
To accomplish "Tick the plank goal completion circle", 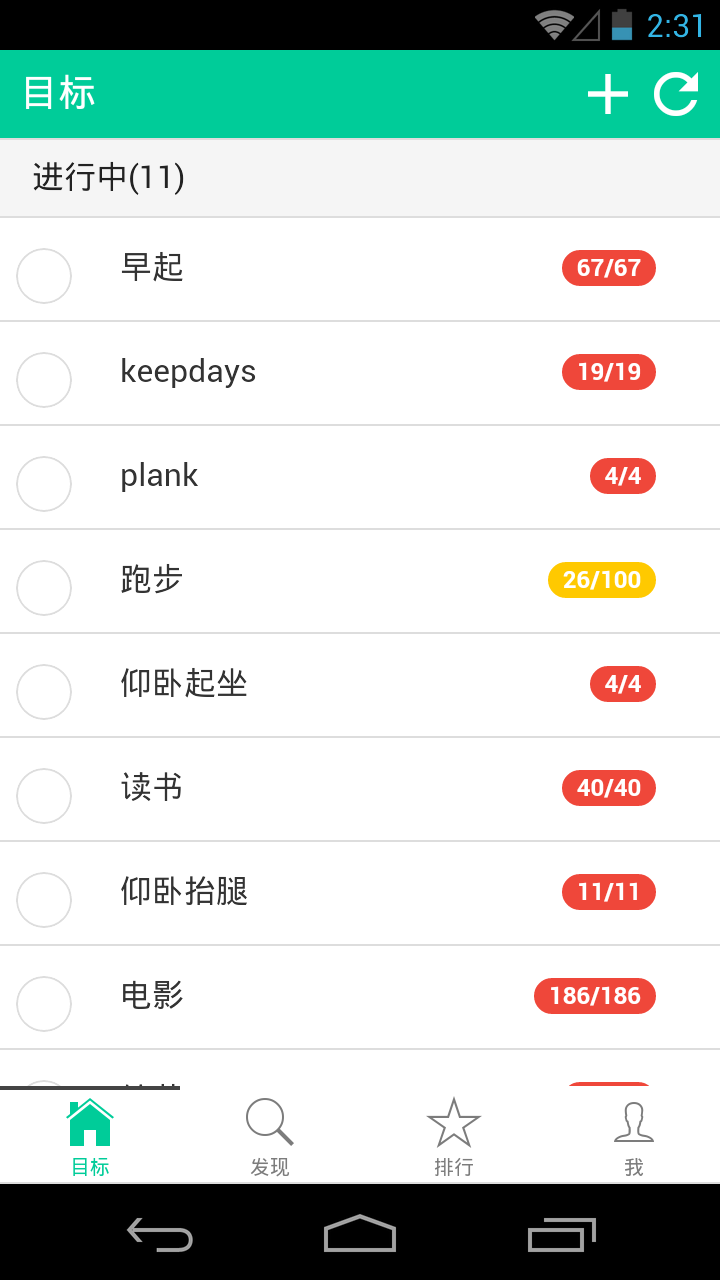I will pos(44,484).
